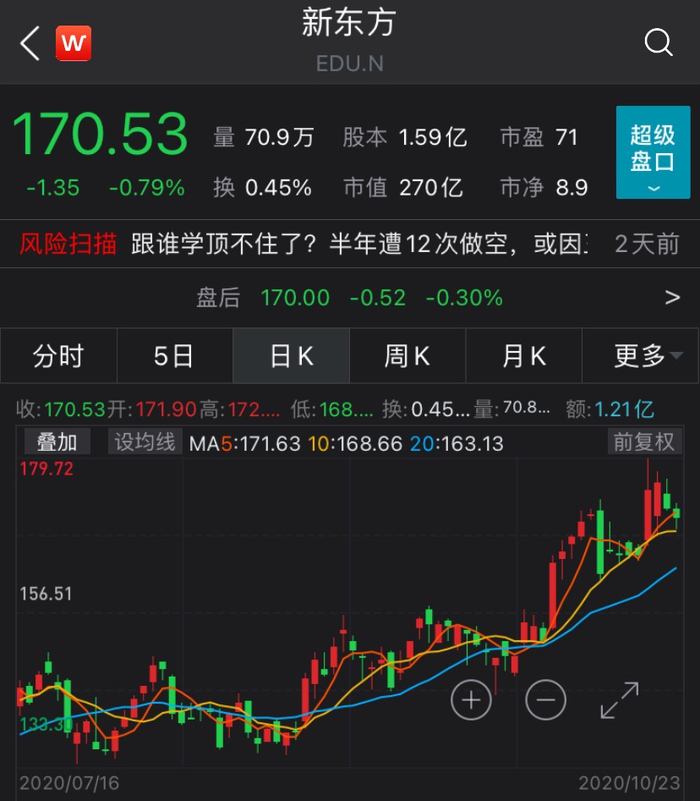Switch to the 月K chart tab
The width and height of the screenshot is (700, 801).
pyautogui.click(x=524, y=356)
